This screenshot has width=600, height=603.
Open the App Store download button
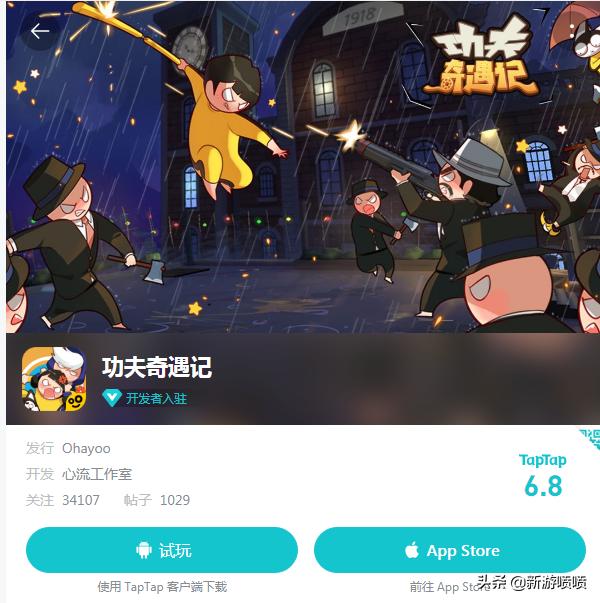point(449,550)
